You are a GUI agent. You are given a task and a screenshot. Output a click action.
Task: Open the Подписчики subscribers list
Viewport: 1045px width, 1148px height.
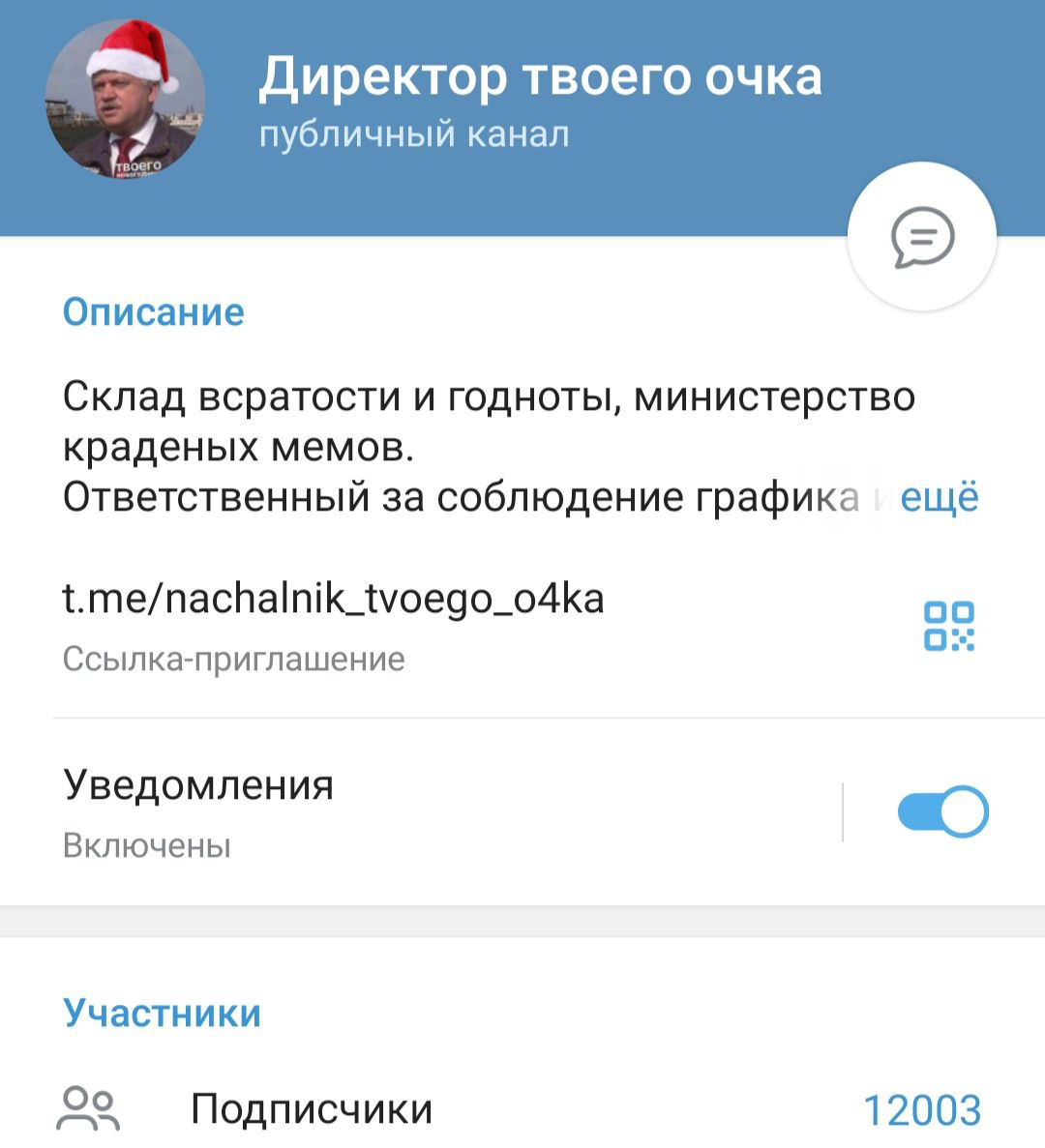(x=522, y=1108)
